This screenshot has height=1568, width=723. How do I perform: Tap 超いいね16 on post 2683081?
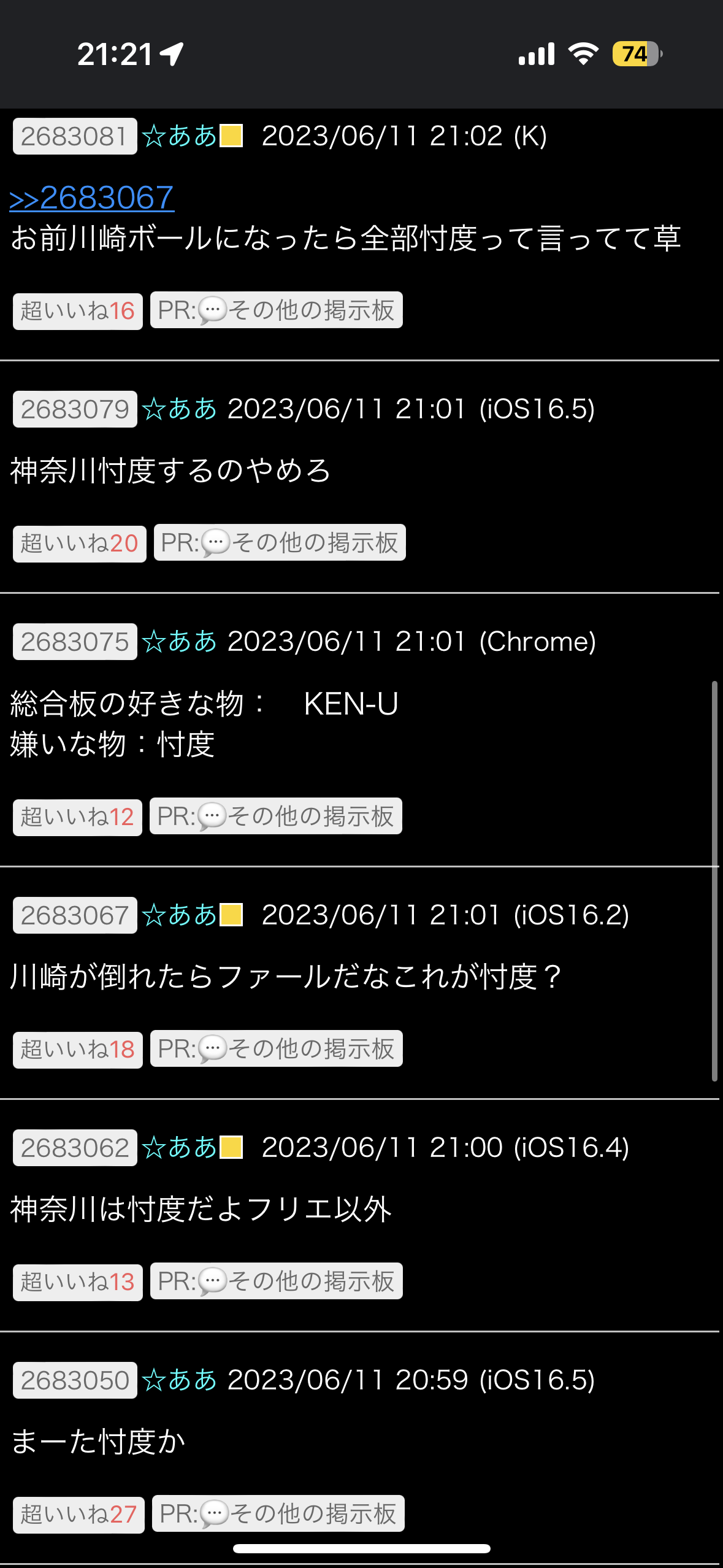click(x=78, y=310)
